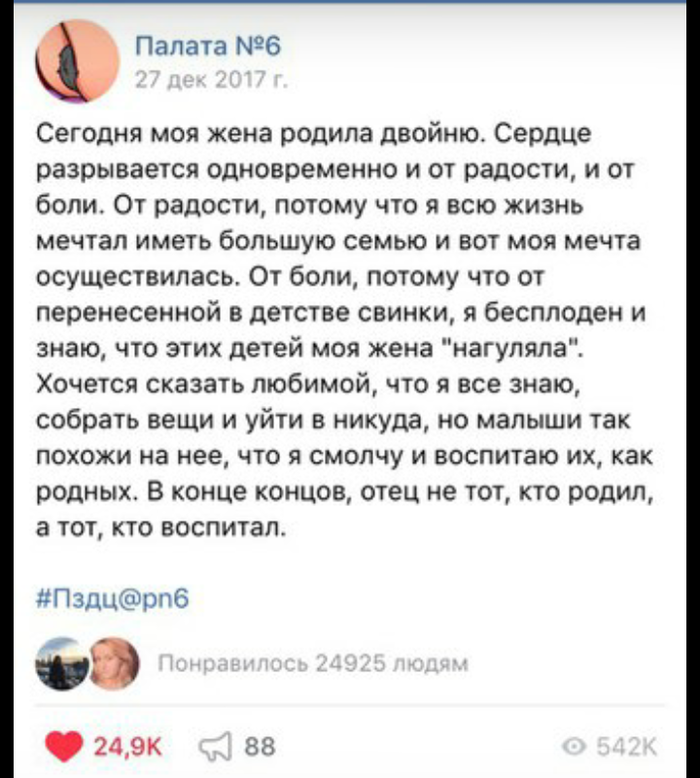The image size is (700, 778).
Task: Open the Палата №6 community avatar
Action: tap(77, 62)
